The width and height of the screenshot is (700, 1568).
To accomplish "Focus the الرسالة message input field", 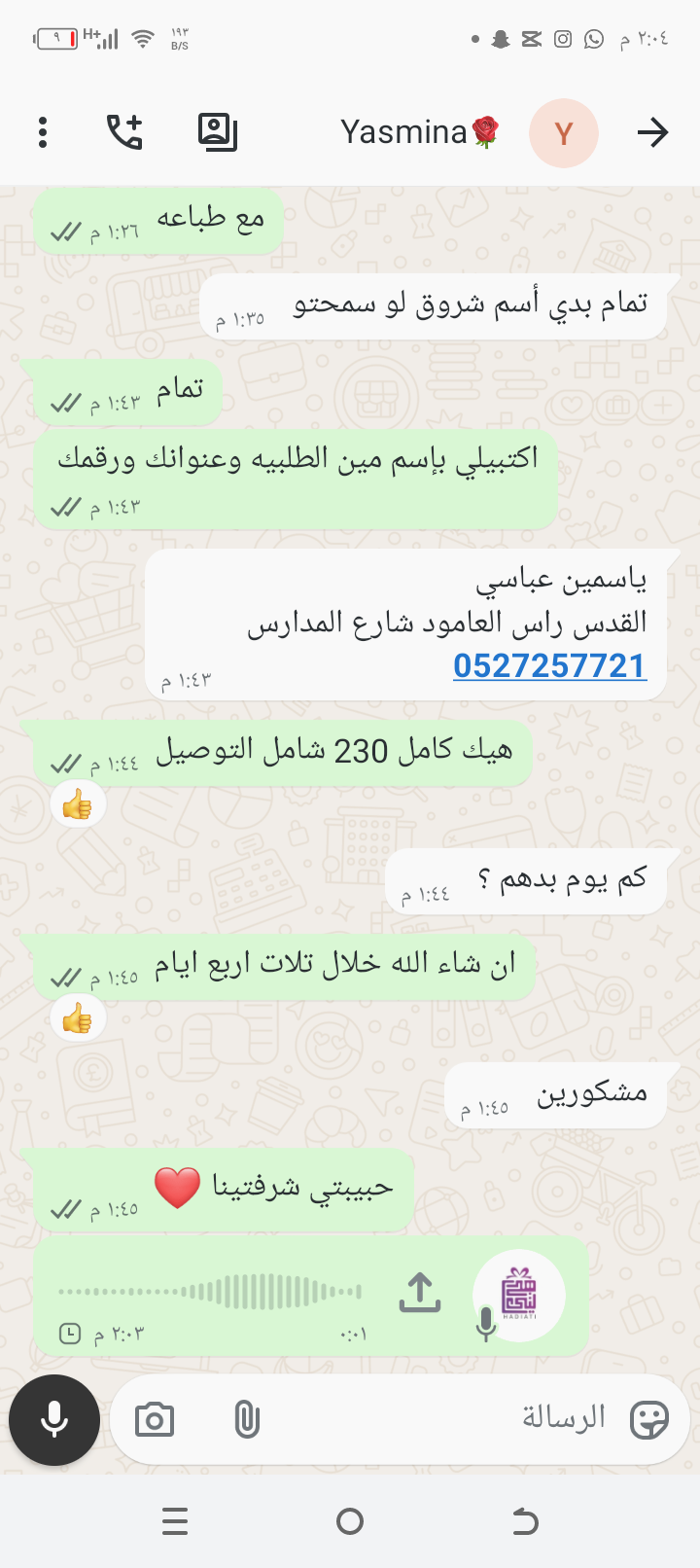I will click(437, 1418).
